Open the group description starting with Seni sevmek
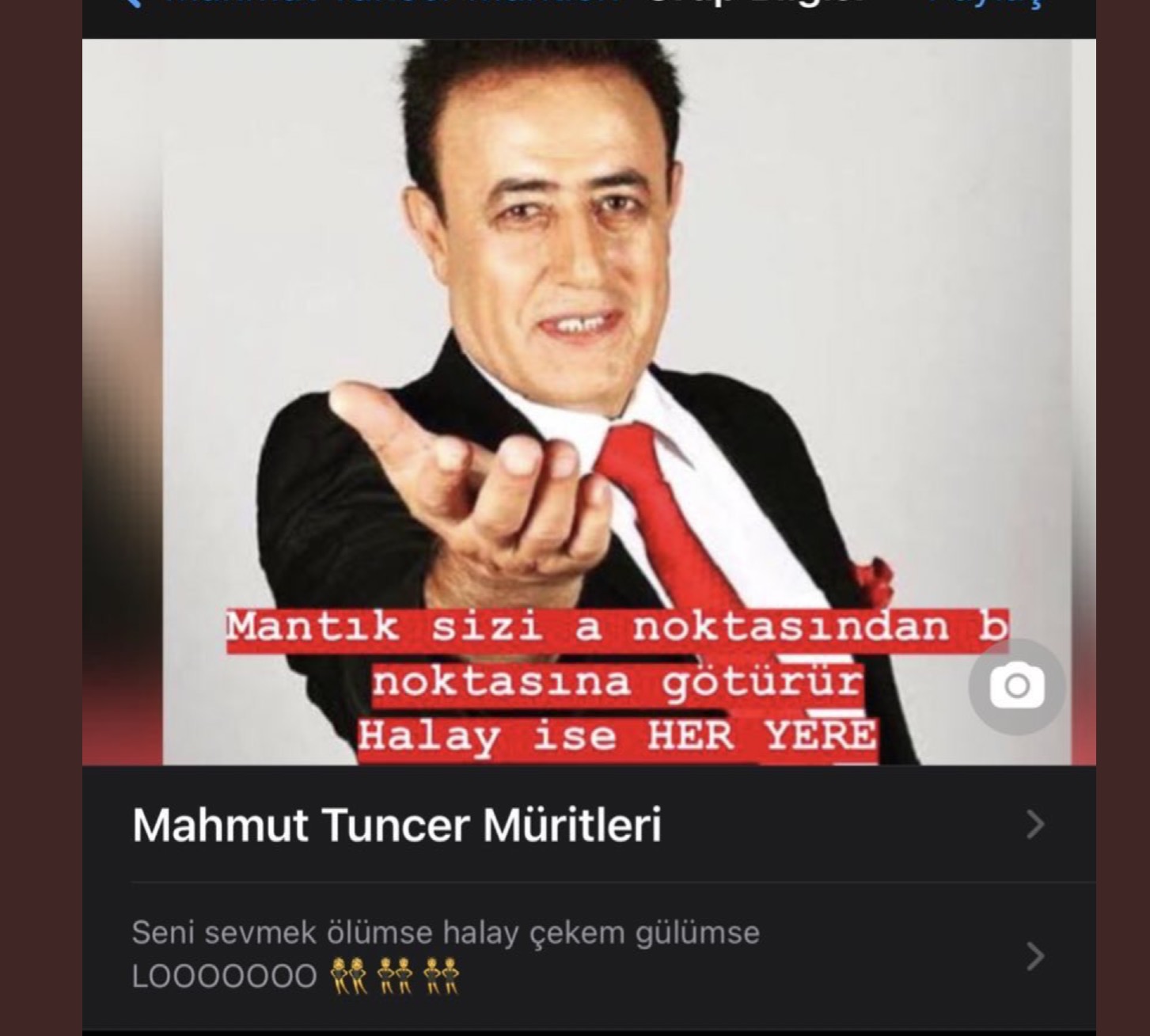Image resolution: width=1150 pixels, height=1036 pixels. [587, 955]
